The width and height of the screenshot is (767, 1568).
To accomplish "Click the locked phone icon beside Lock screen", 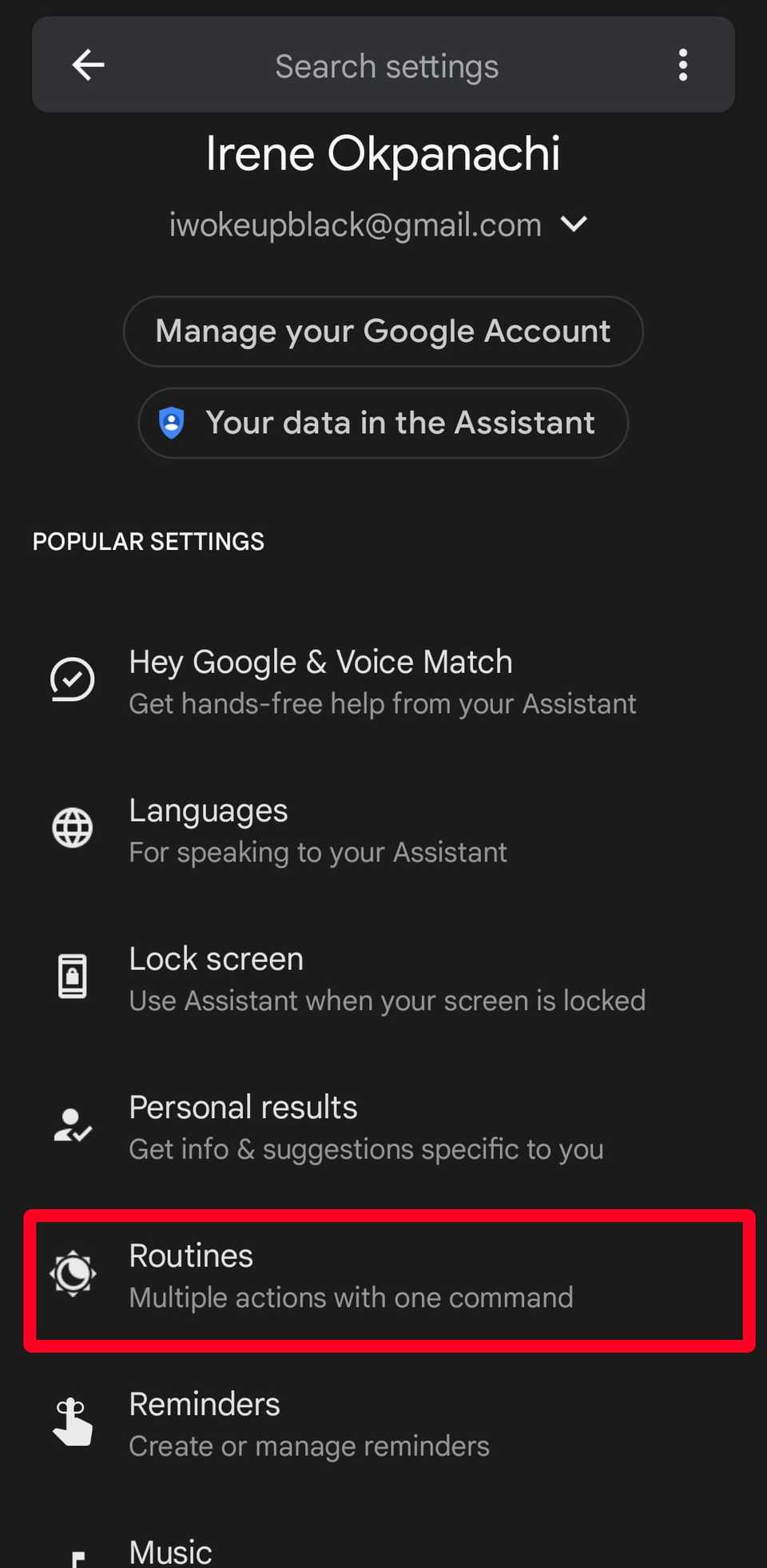I will [x=72, y=976].
